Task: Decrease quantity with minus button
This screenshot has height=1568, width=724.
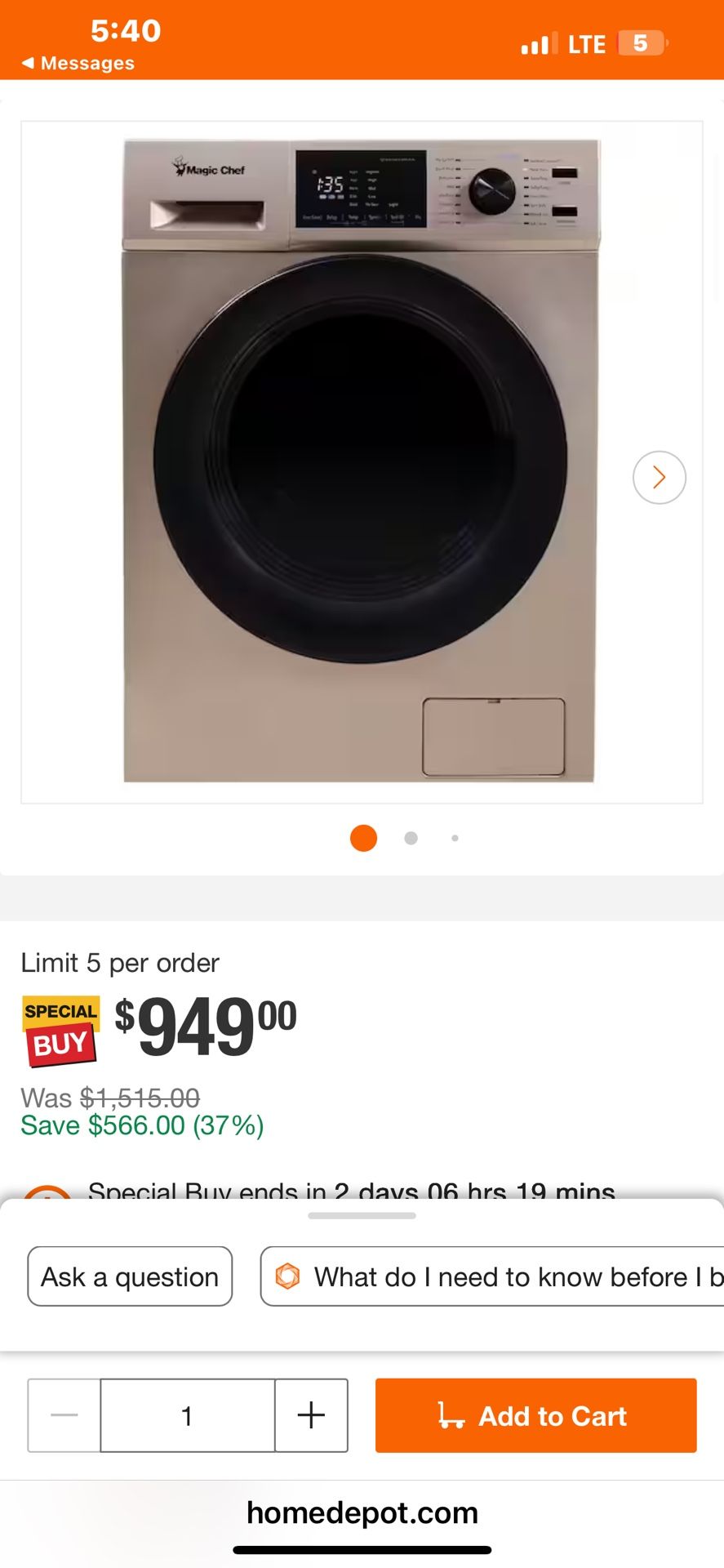Action: click(64, 1415)
